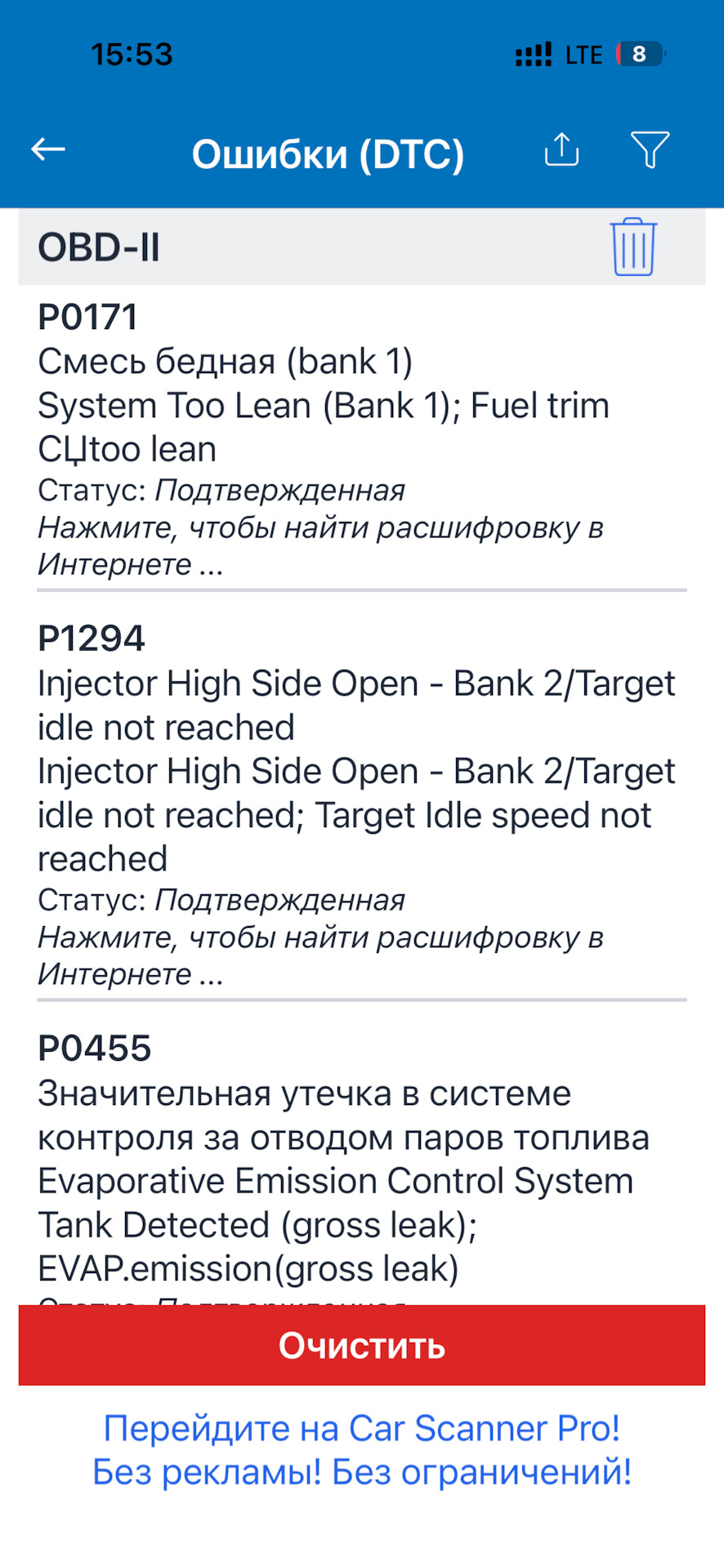Tap the red Очистить button

(x=362, y=1345)
